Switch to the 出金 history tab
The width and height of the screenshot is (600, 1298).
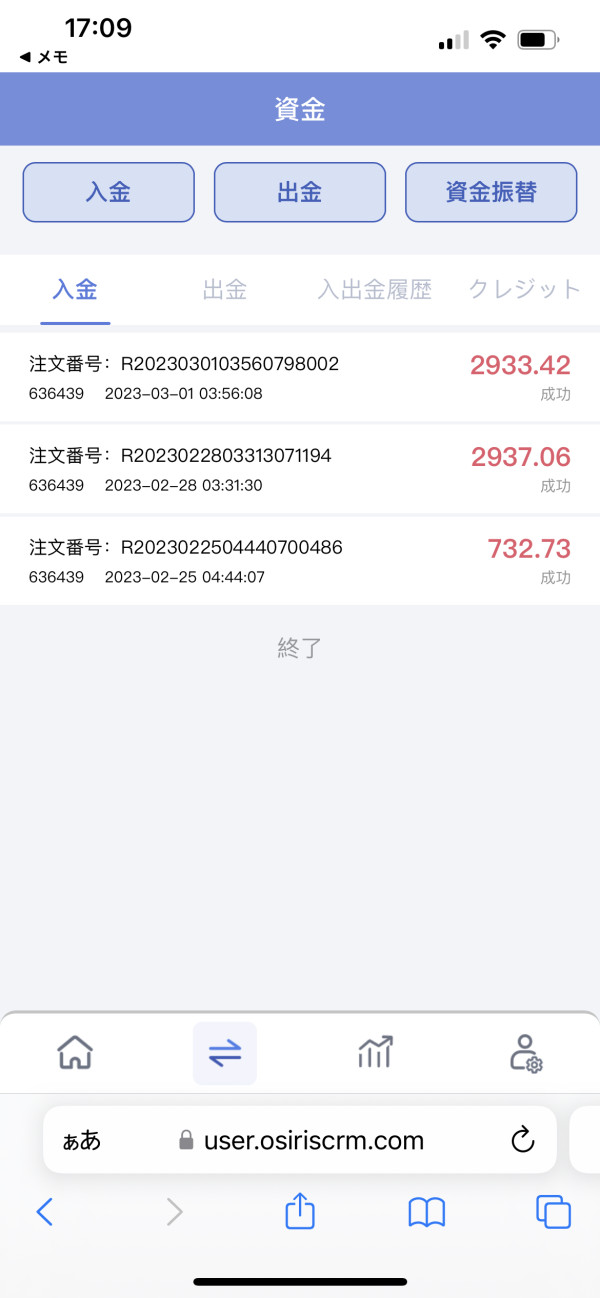tap(225, 290)
